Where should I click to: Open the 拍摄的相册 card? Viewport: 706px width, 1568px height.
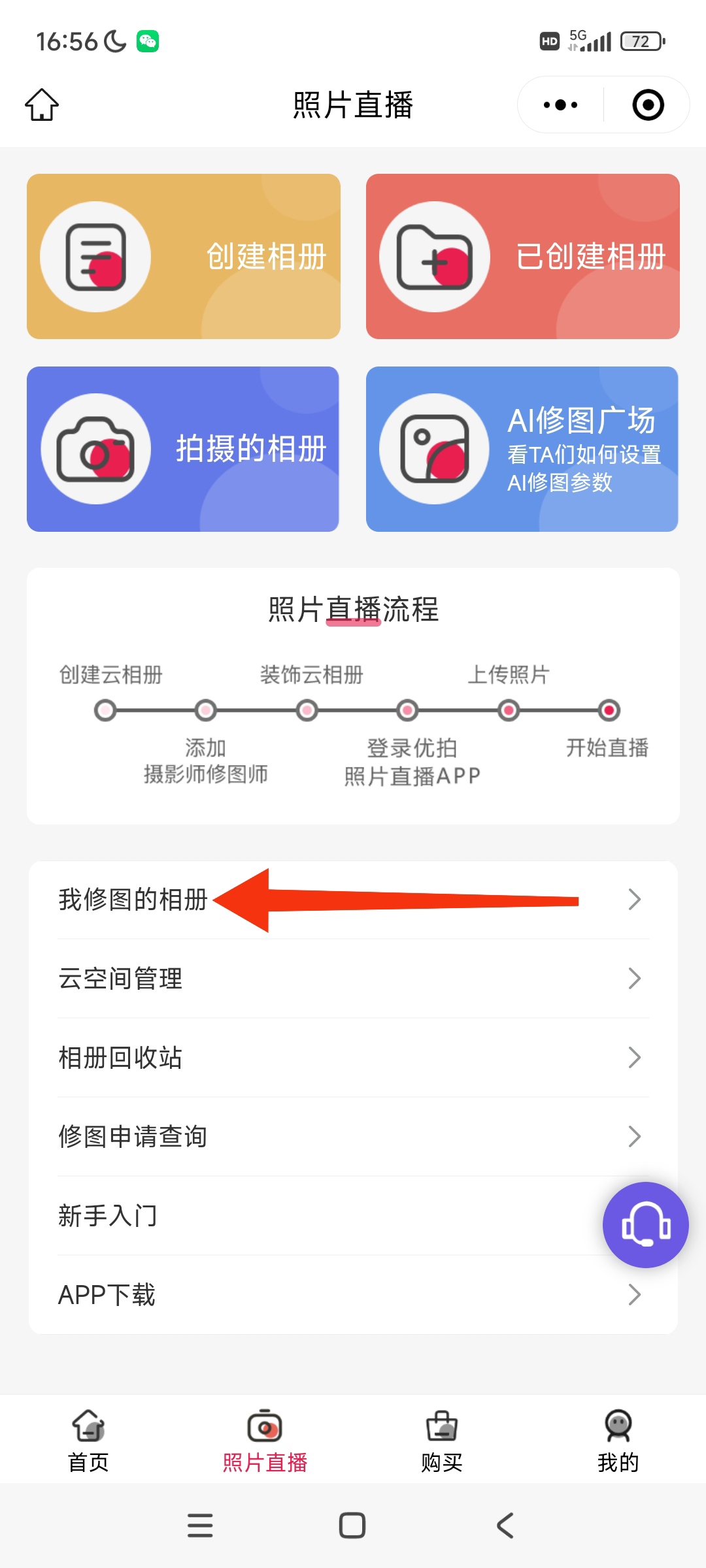pos(183,449)
